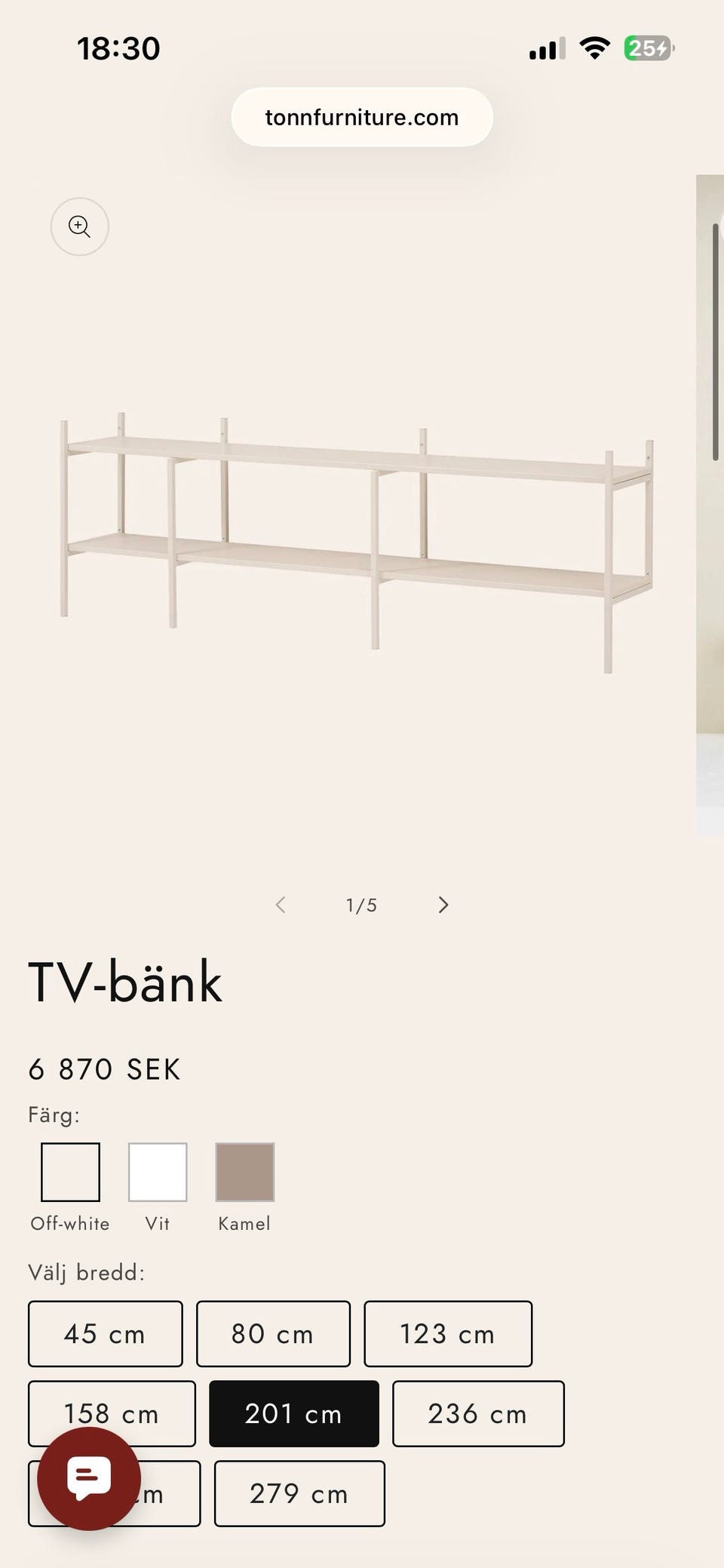Screen dimensions: 724x1568
Task: Select the 236 cm width
Action: [478, 1414]
